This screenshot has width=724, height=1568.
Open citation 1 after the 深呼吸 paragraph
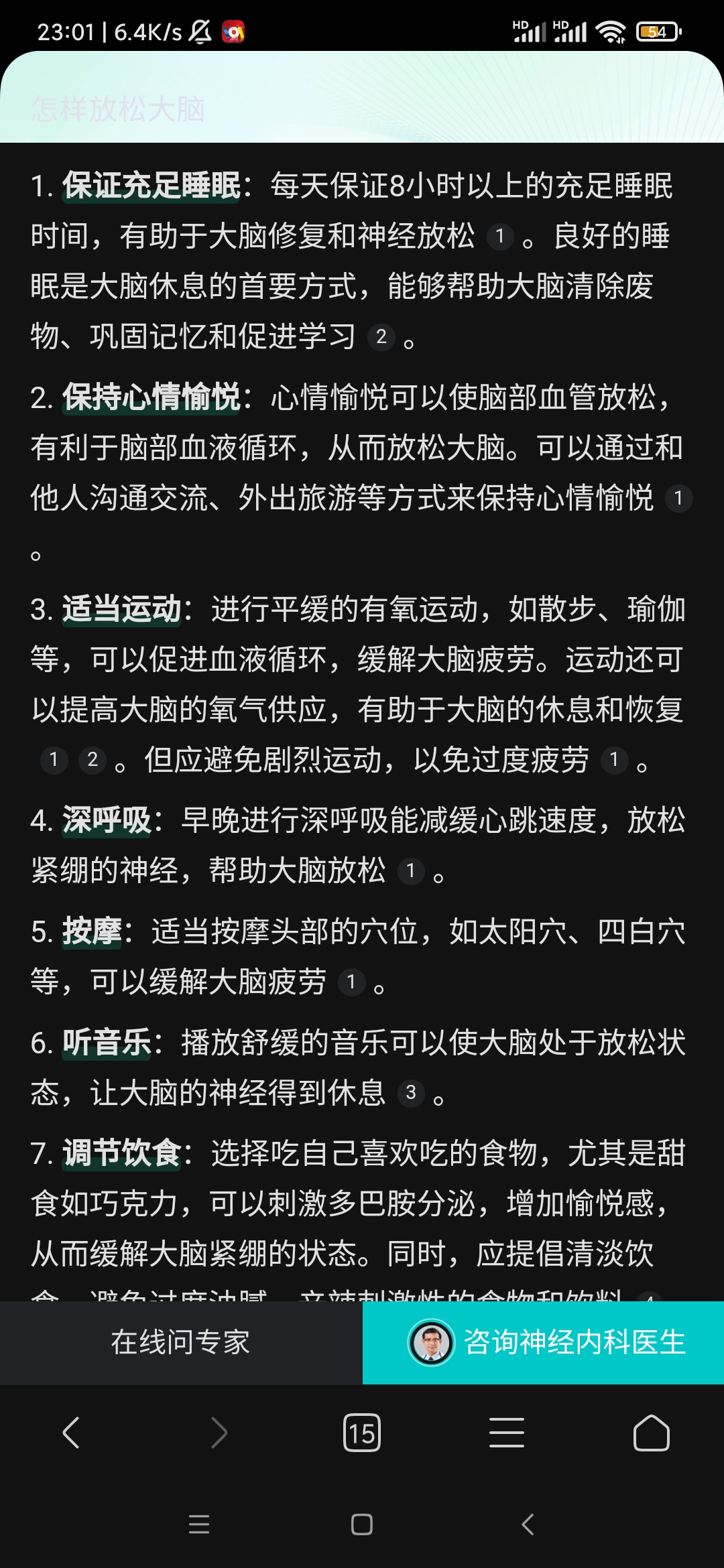pyautogui.click(x=411, y=871)
